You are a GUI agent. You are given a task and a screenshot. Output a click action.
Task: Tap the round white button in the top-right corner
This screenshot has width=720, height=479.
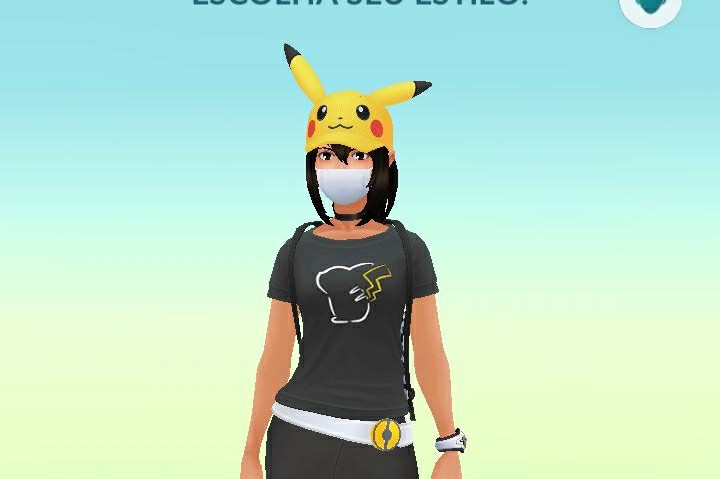[651, 8]
